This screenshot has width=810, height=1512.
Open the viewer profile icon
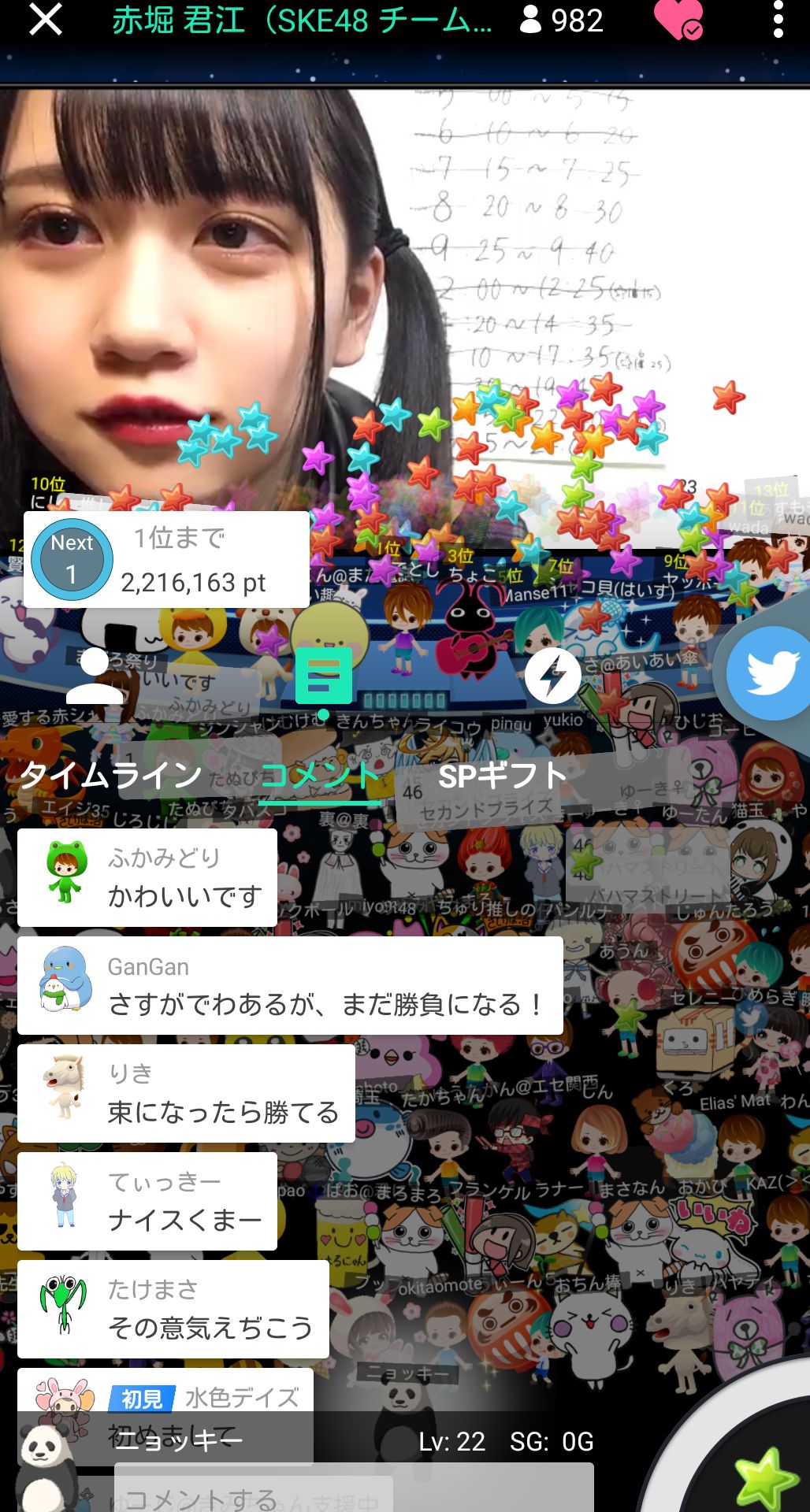(x=95, y=676)
